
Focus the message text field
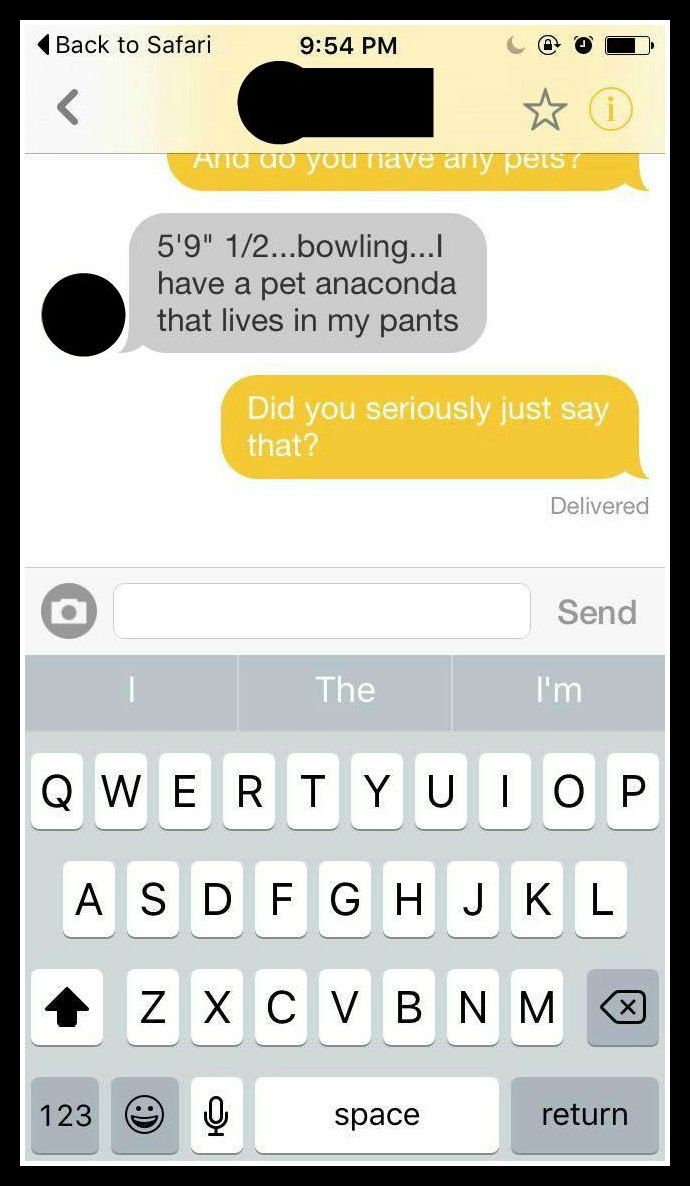click(x=321, y=611)
